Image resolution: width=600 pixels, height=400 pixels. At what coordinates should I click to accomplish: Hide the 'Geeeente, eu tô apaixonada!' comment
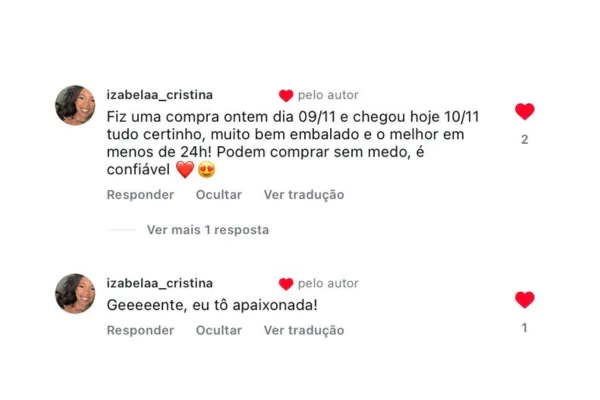(x=219, y=330)
